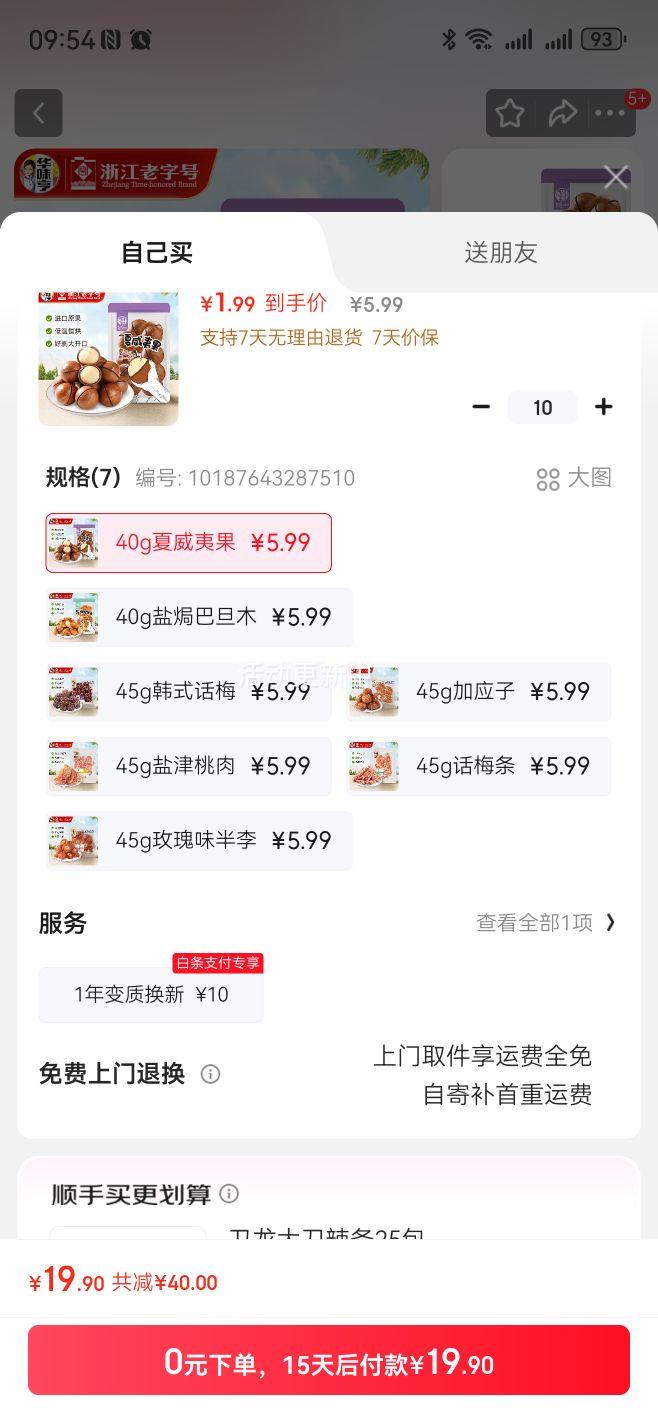Viewport: 658px width, 1416px height.
Task: Choose the 45g加应子 option
Action: (x=479, y=691)
